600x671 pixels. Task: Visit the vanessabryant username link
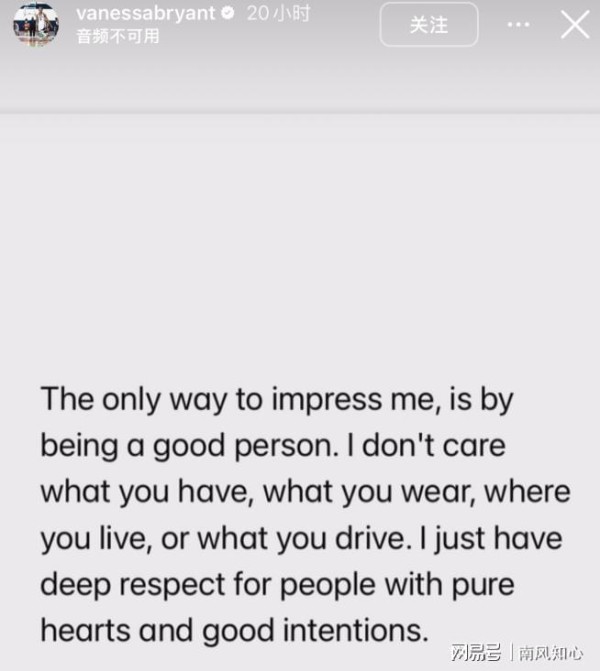(x=145, y=15)
